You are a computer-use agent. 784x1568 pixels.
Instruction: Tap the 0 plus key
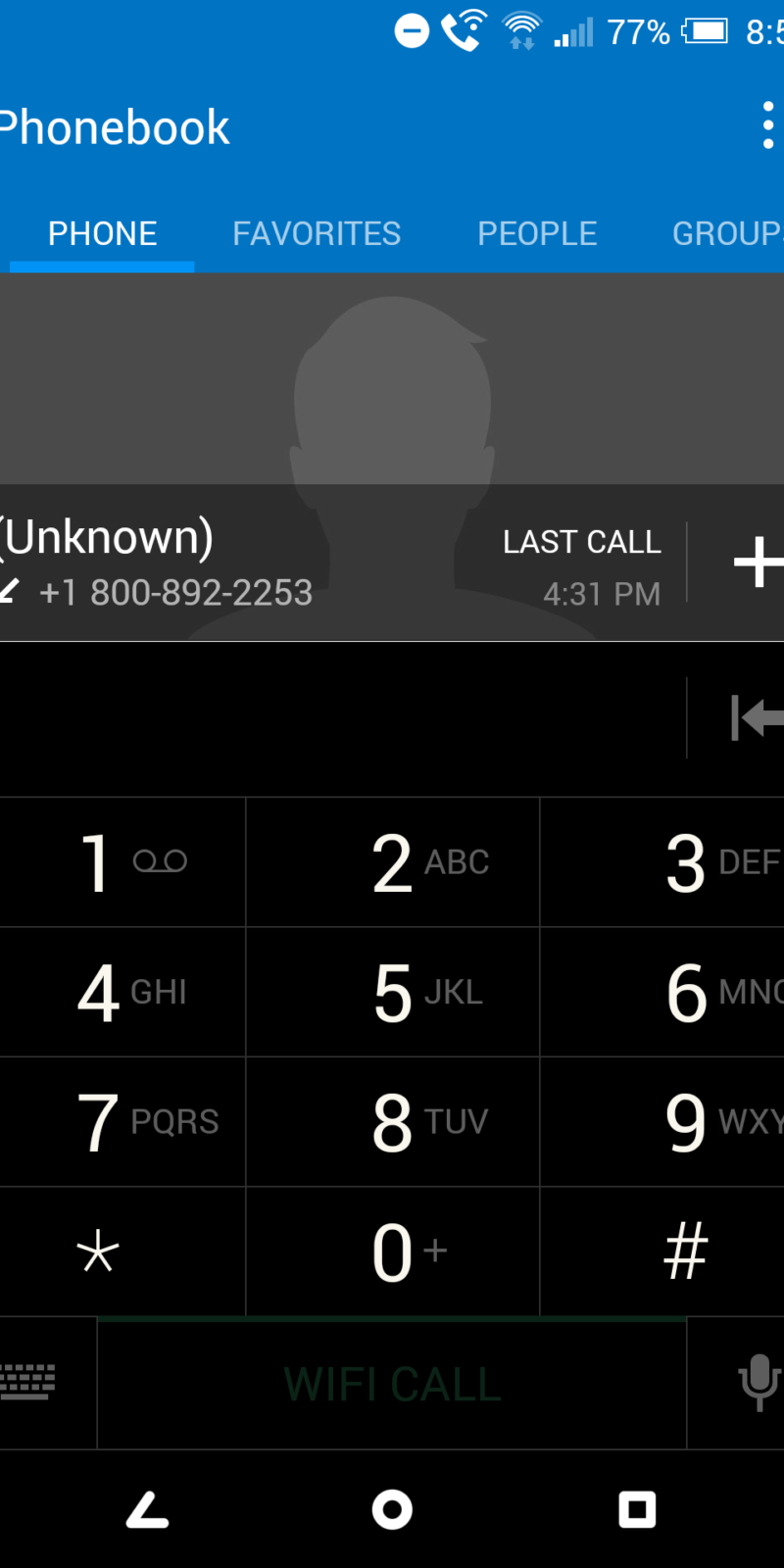pyautogui.click(x=392, y=1251)
